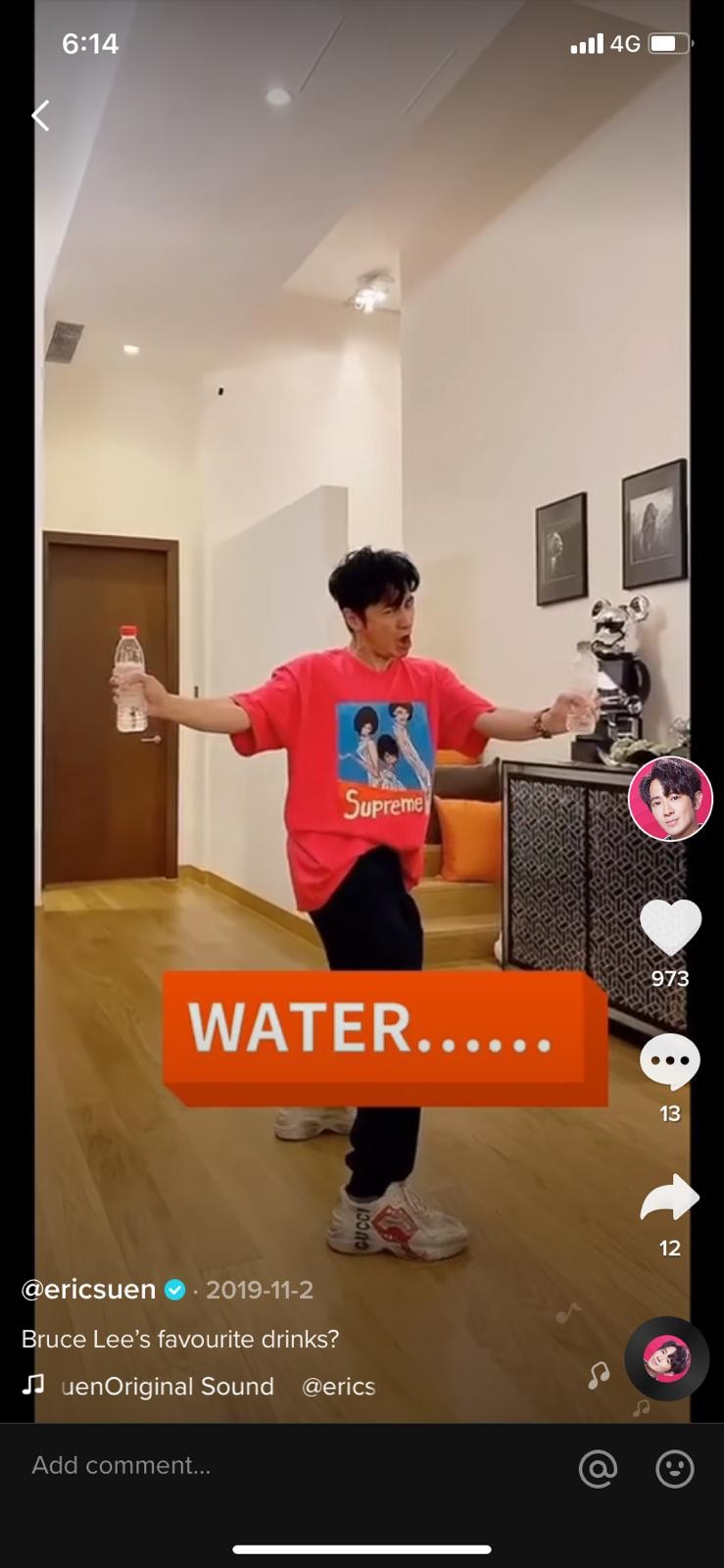
Task: Go back using the top arrow
Action: tap(40, 116)
